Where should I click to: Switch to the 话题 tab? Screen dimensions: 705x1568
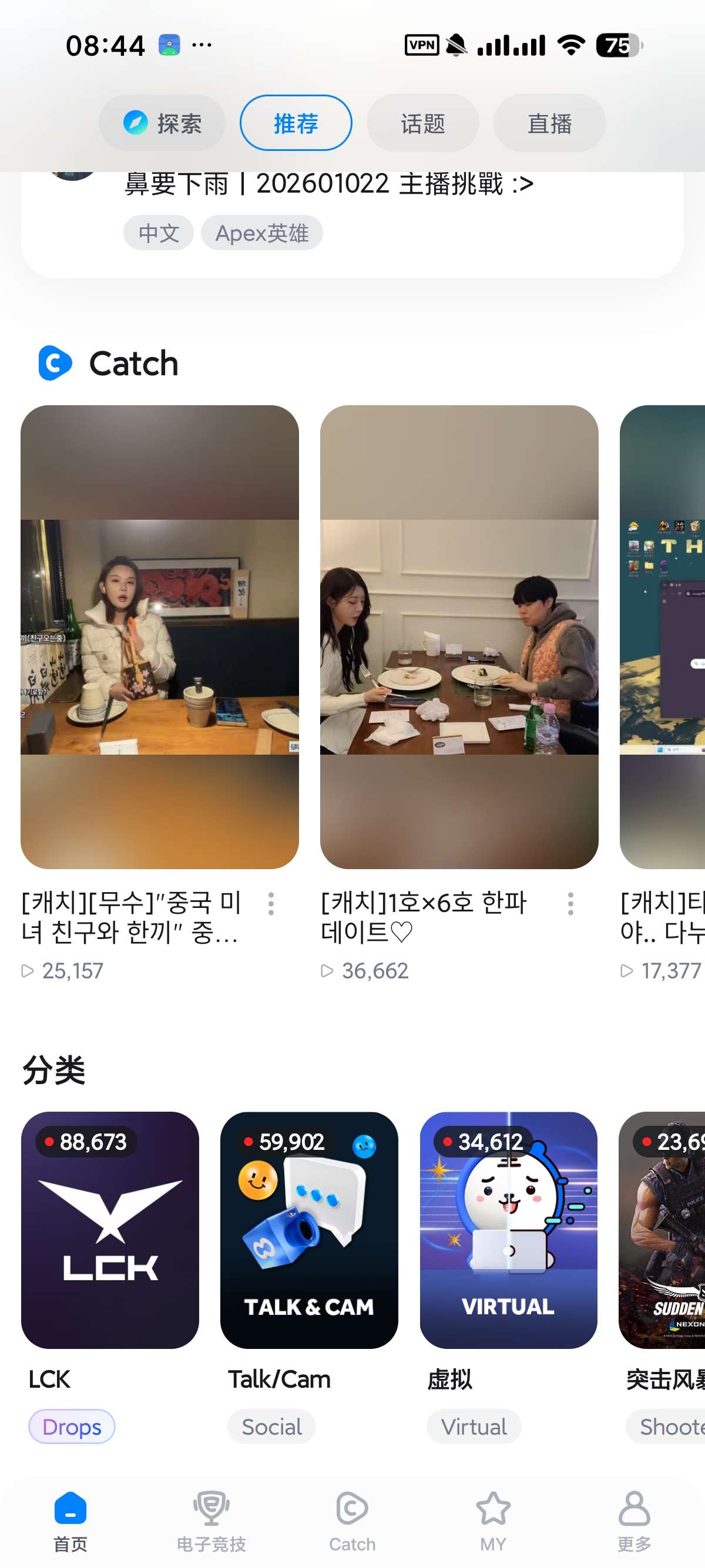pyautogui.click(x=422, y=122)
